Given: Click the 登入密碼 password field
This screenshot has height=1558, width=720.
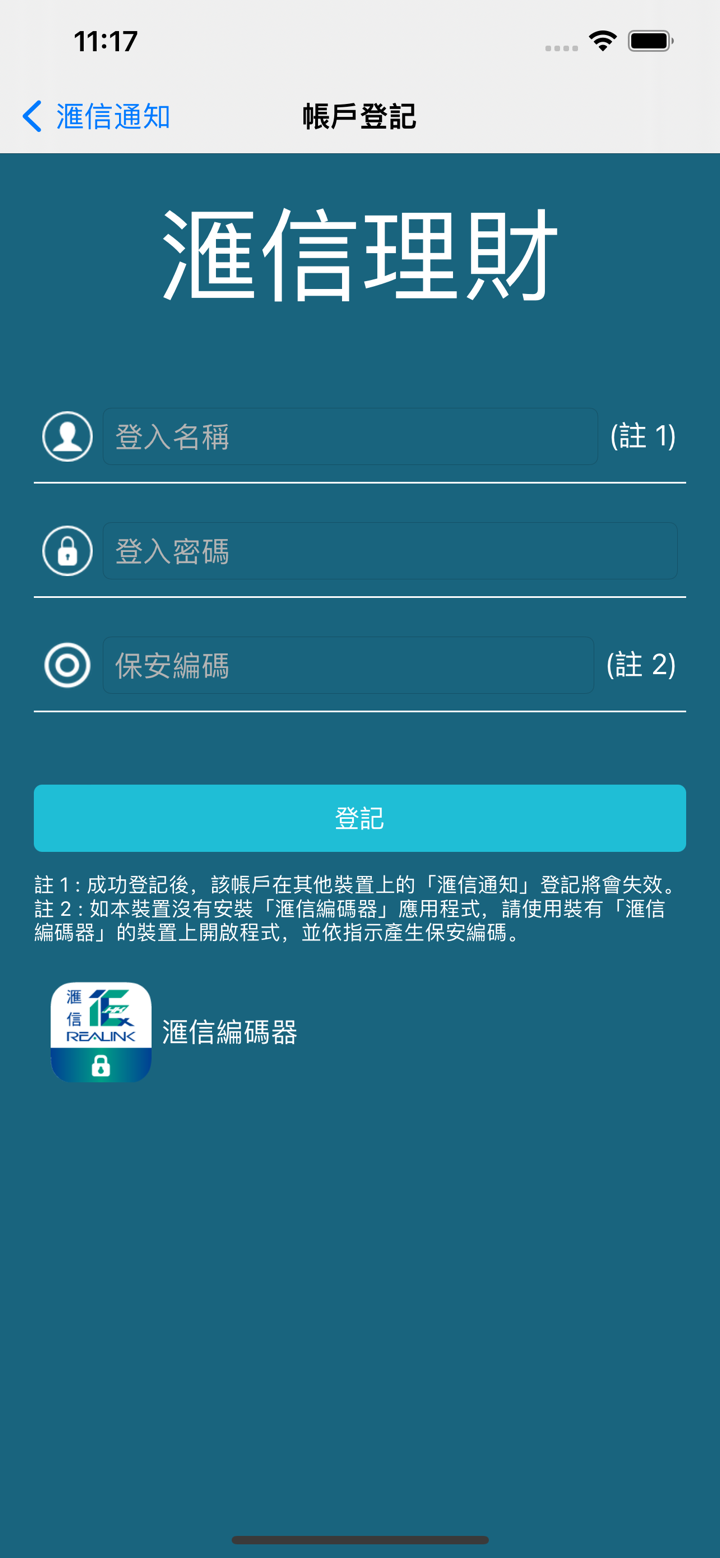Looking at the screenshot, I should pyautogui.click(x=390, y=550).
